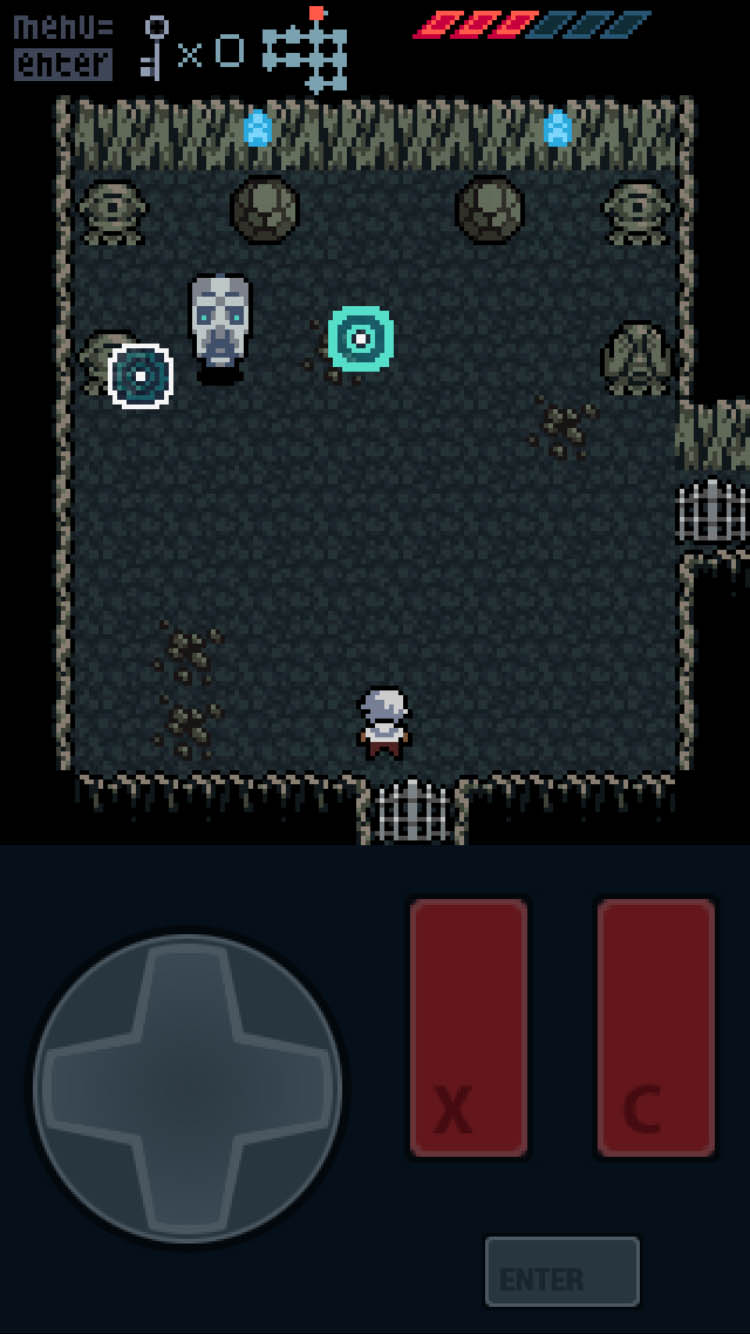Move up using the D-pad's up arm
750x1334 pixels.
(x=188, y=990)
